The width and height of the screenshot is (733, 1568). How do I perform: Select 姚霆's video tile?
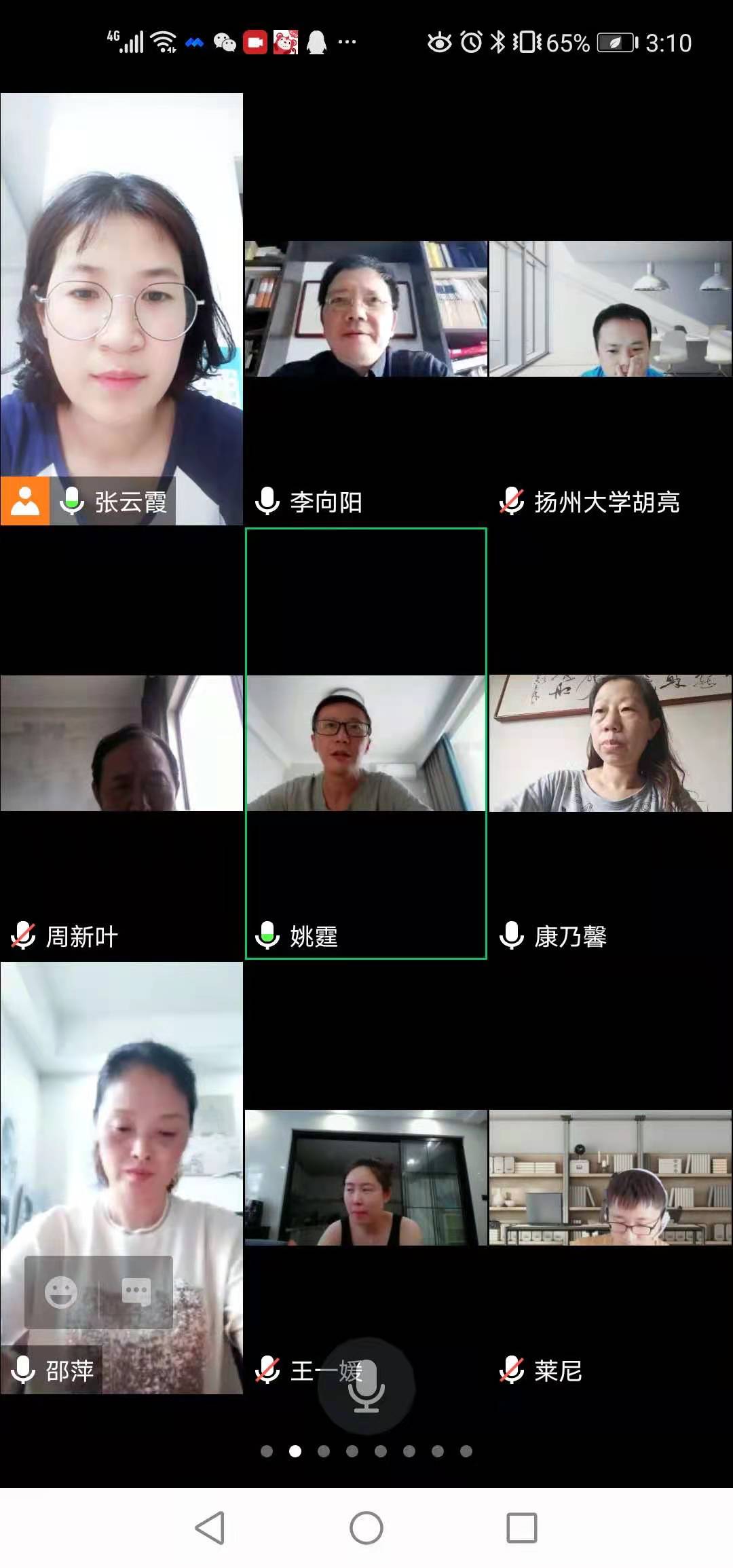tap(366, 743)
